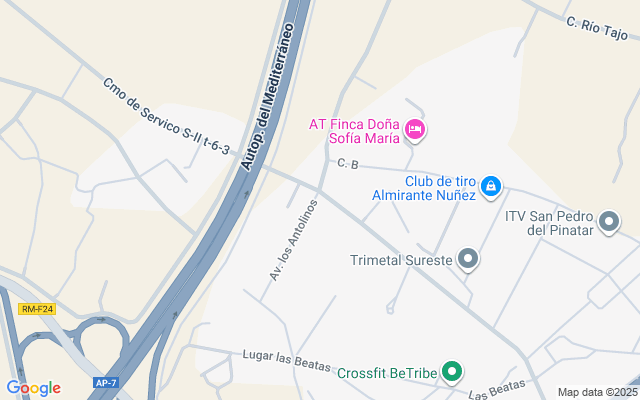View Trimetal Sureste place marker

(468, 260)
